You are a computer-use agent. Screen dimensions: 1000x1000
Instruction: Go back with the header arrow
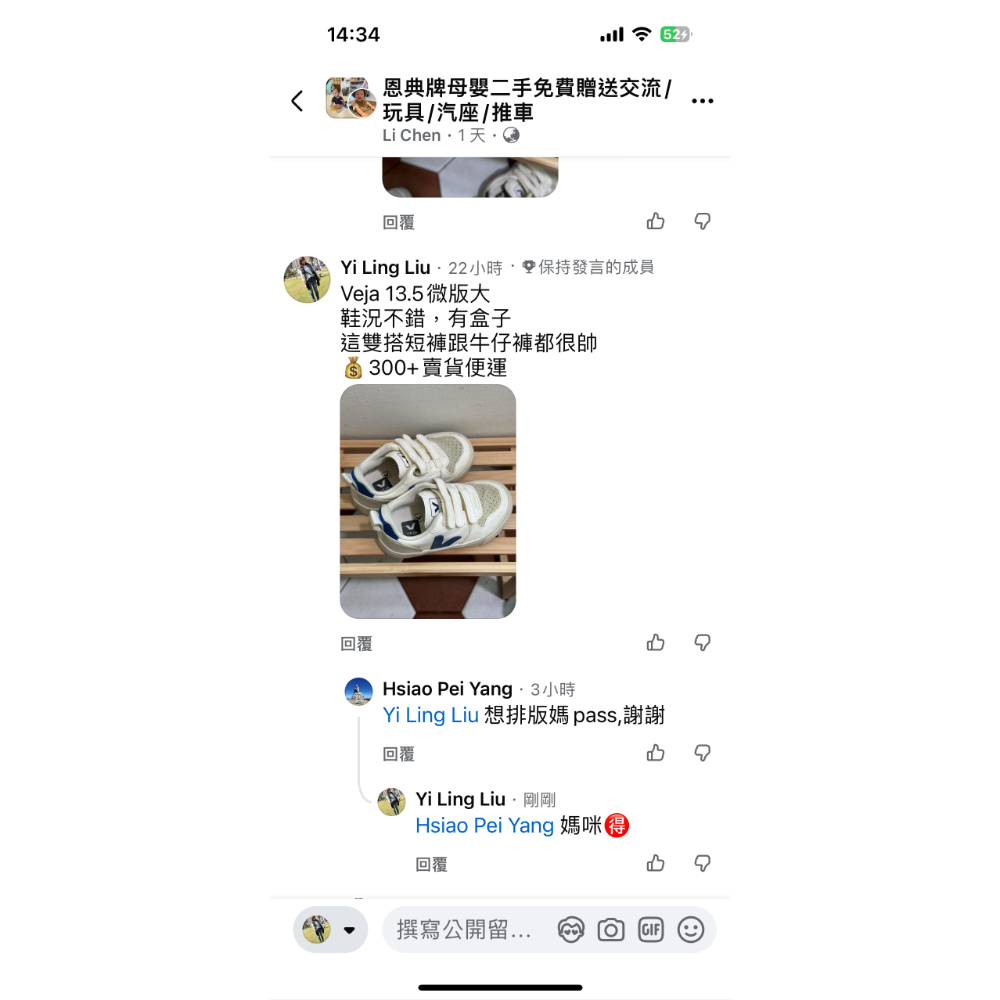coord(297,101)
